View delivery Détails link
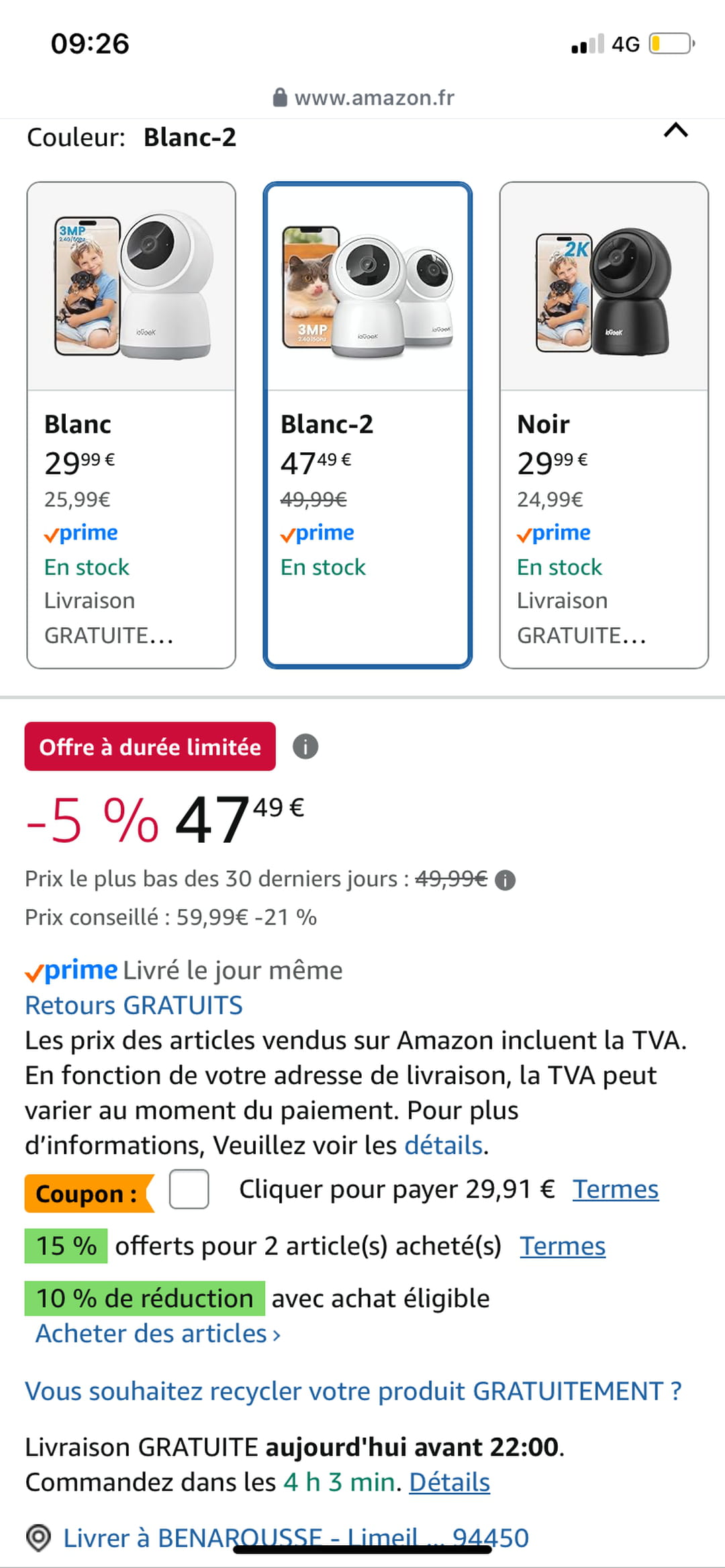Image resolution: width=725 pixels, height=1568 pixels. click(x=450, y=1482)
